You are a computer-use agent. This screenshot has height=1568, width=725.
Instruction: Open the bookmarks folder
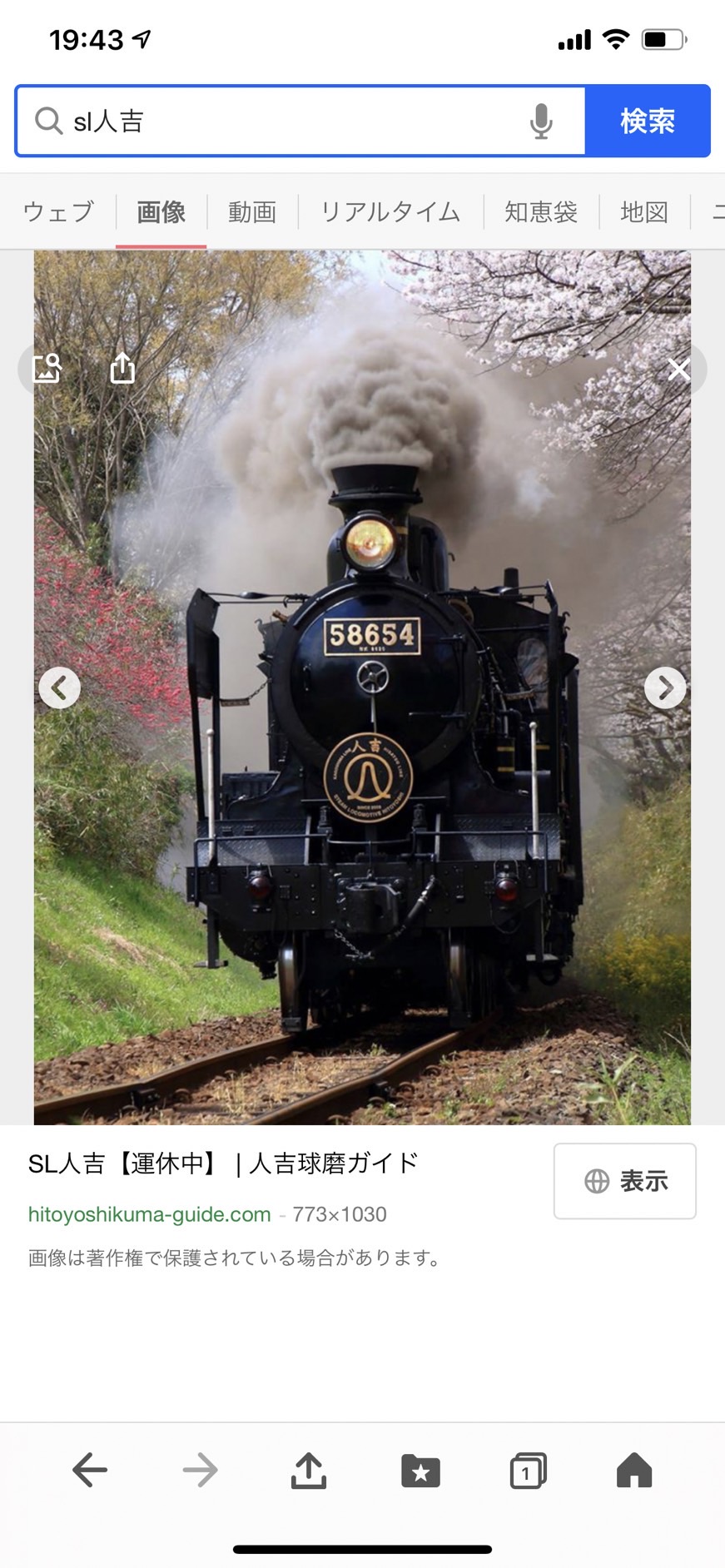[x=420, y=1471]
